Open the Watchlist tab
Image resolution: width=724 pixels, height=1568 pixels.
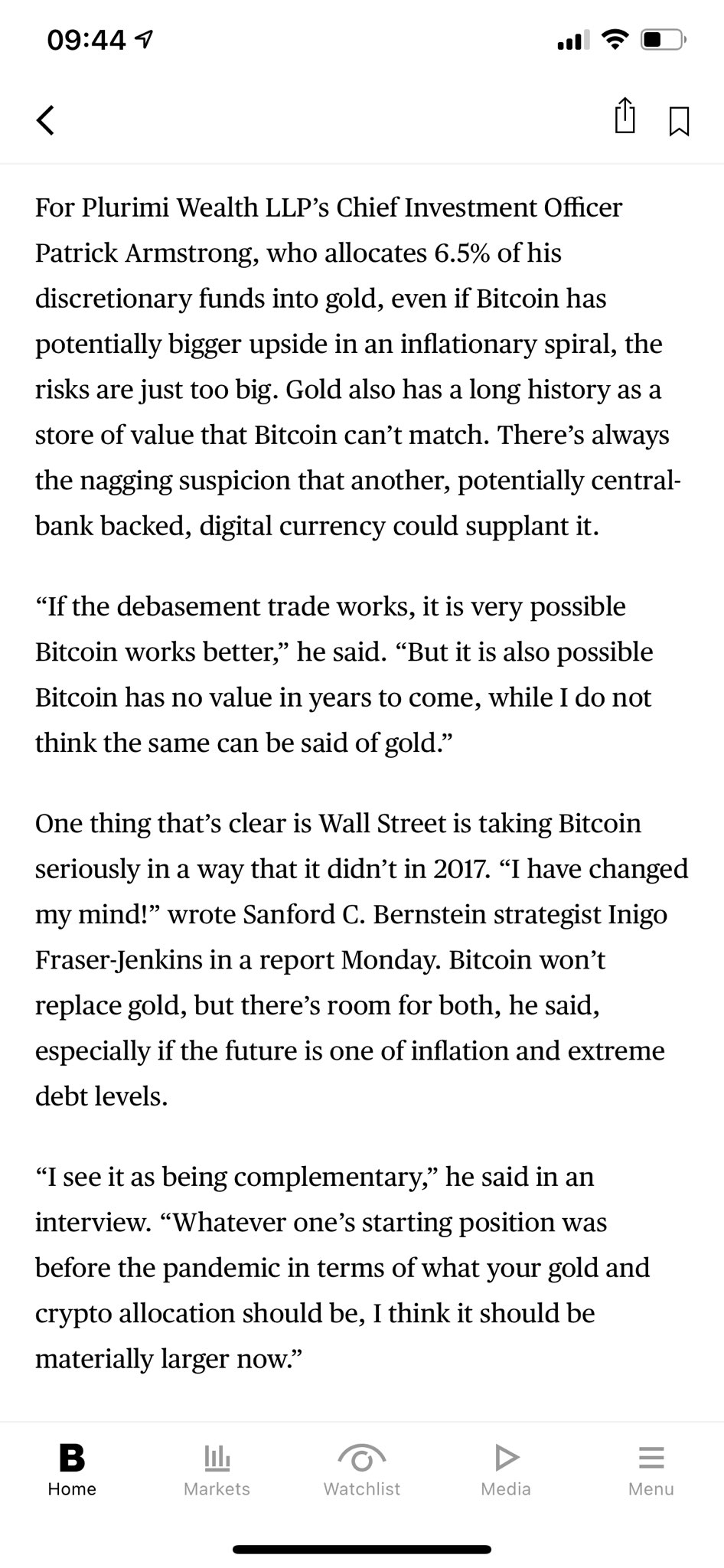coord(362,1471)
